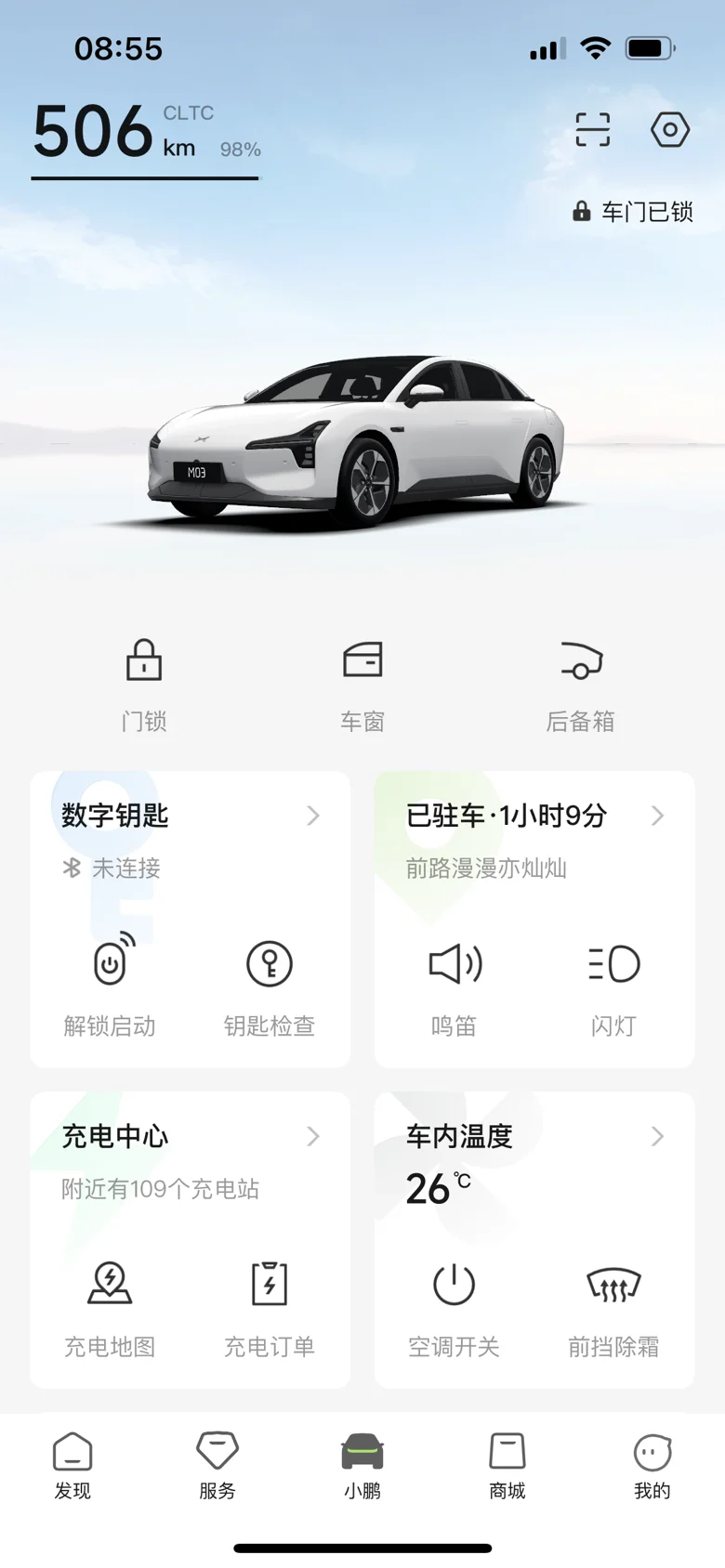Open the 充电地图 charging map
The width and height of the screenshot is (725, 1568).
[110, 1305]
